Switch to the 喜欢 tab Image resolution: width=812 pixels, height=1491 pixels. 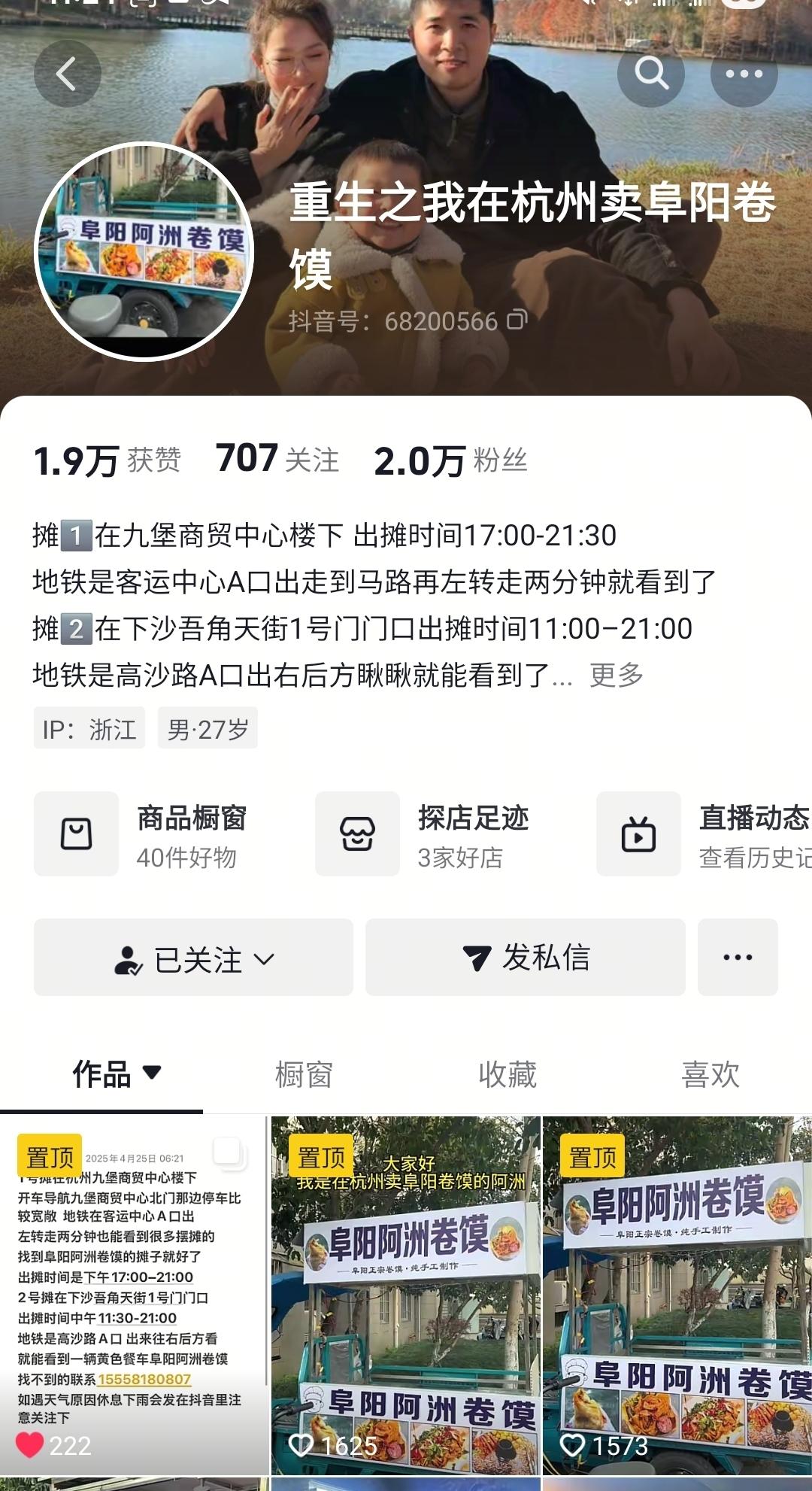click(710, 1074)
